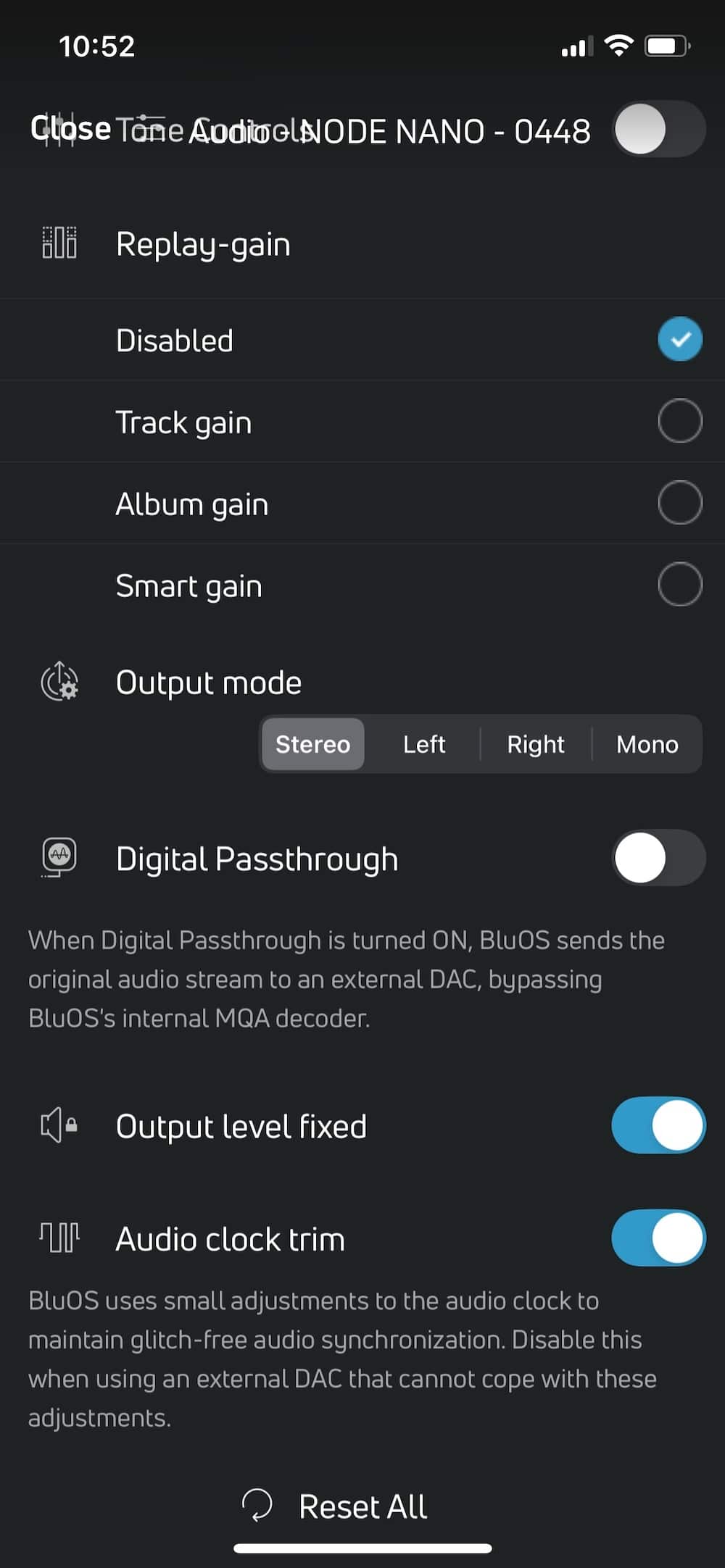Select Album gain option

(x=679, y=503)
